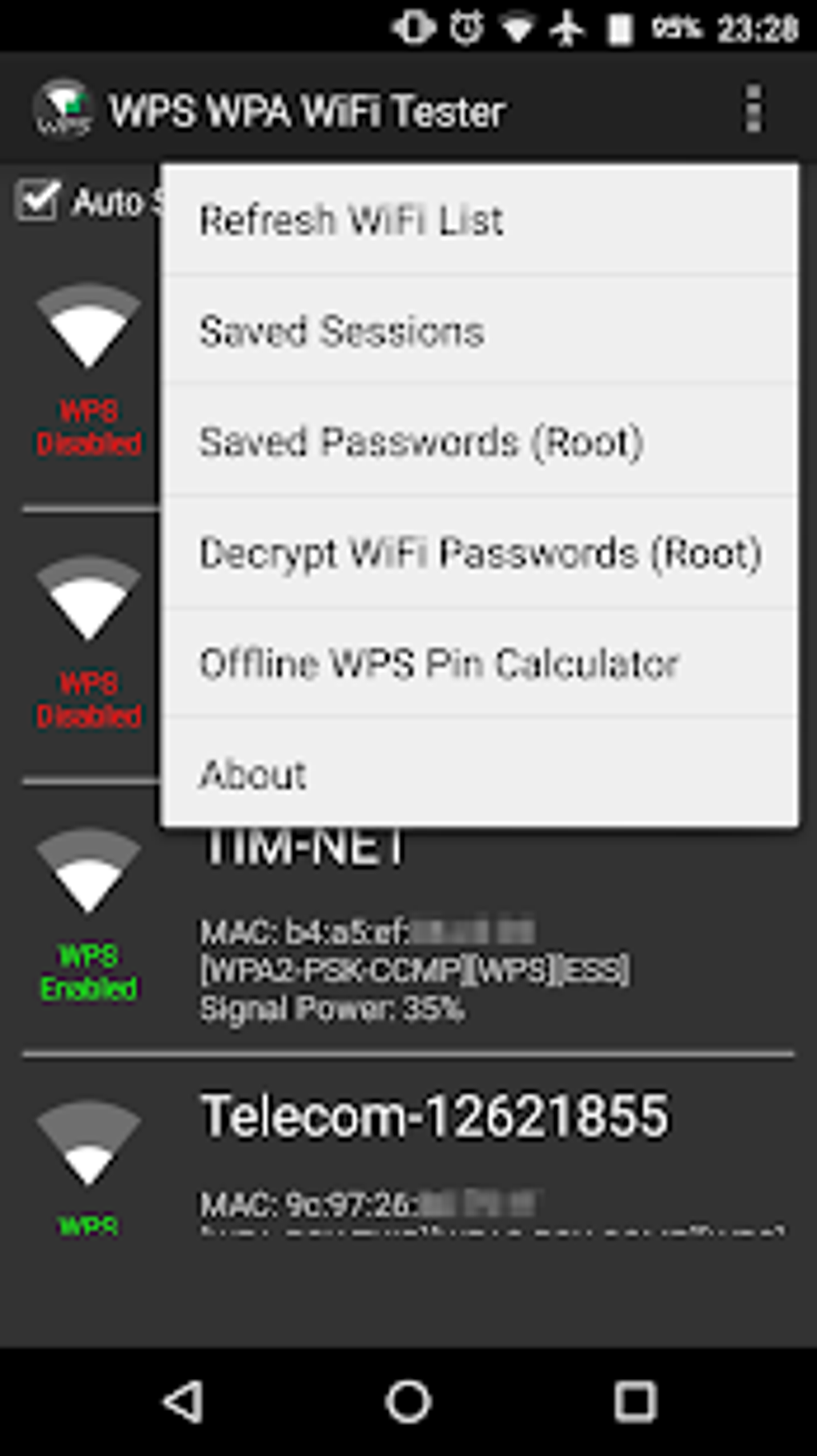
Task: Tap the three-dot overflow menu icon
Action: coord(753,108)
